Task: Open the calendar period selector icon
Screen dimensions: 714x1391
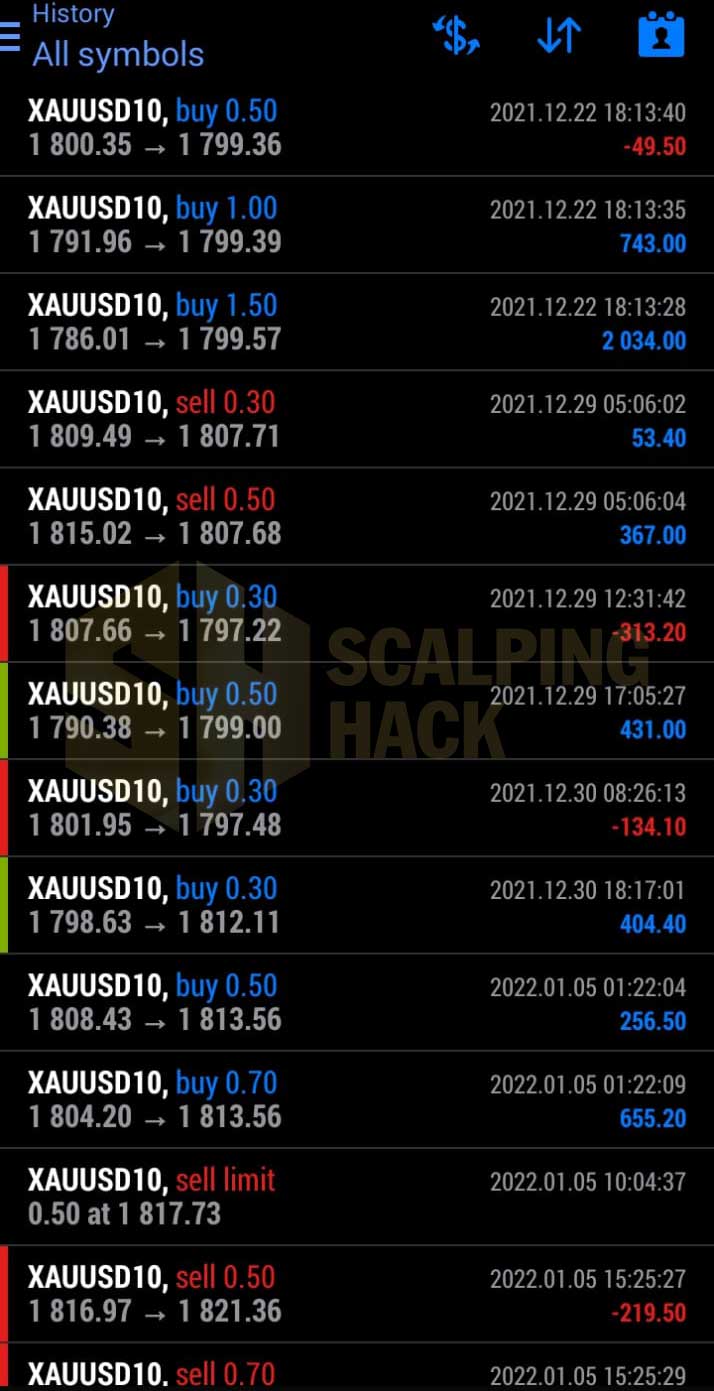Action: (661, 35)
